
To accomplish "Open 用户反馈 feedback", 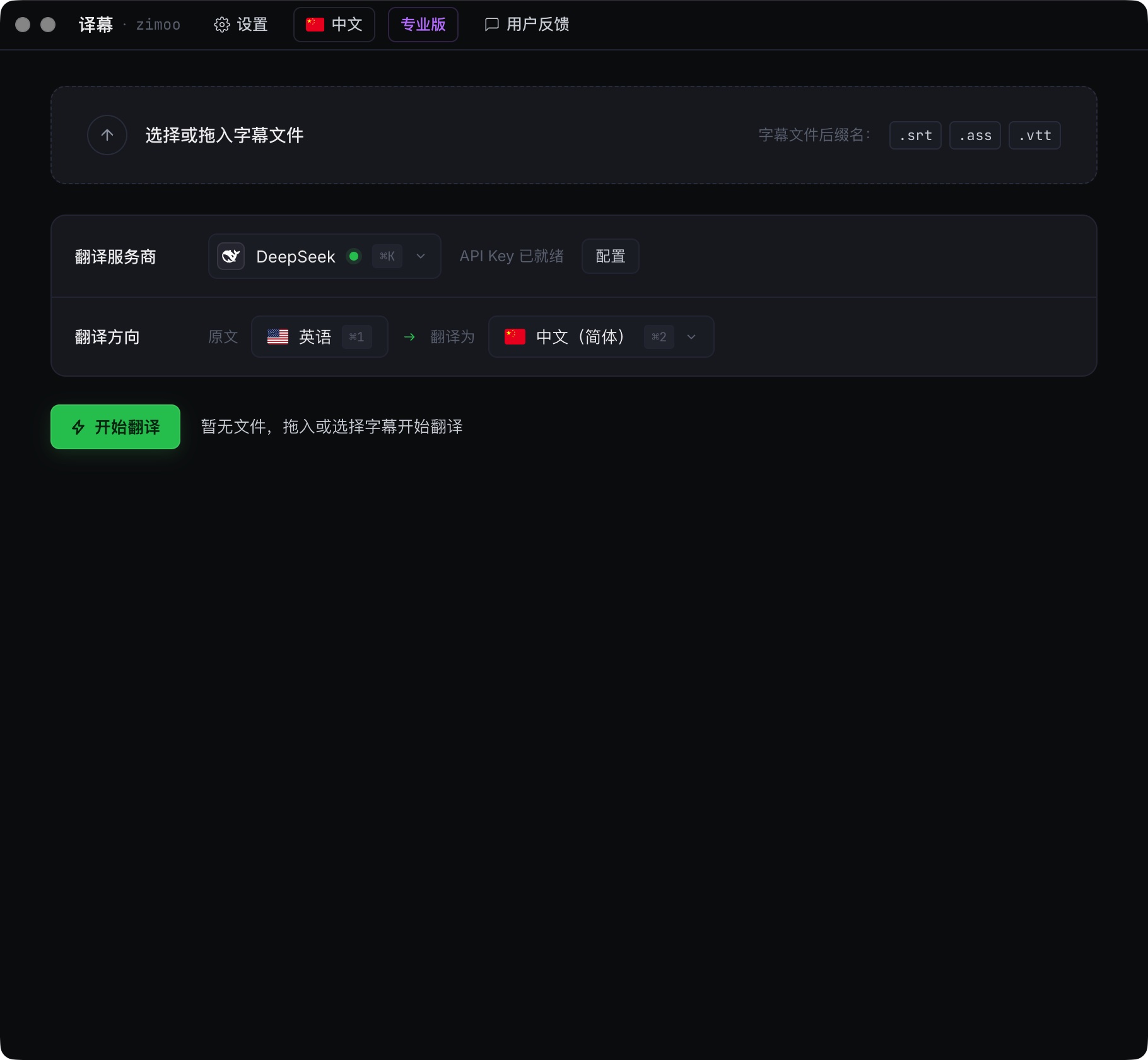I will click(x=527, y=25).
